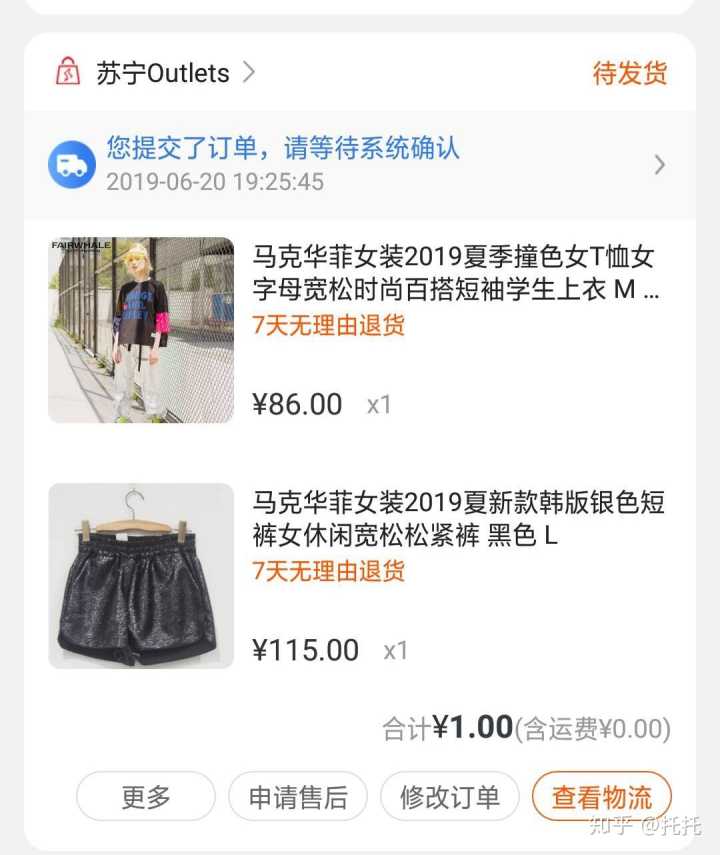Request after-sales via 申请售后
Screen dimensions: 720x855
pos(298,797)
